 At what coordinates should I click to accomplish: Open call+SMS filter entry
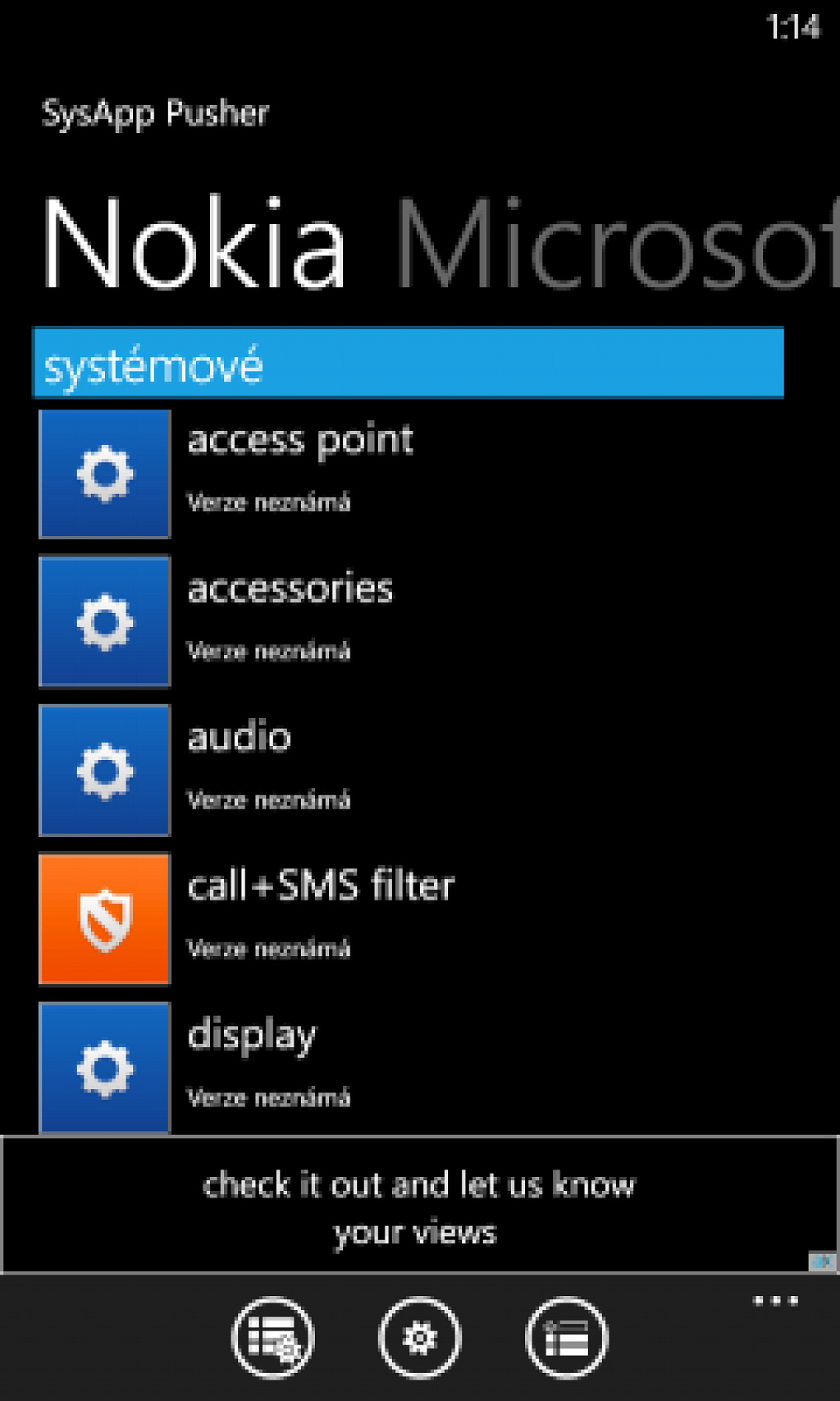(410, 918)
